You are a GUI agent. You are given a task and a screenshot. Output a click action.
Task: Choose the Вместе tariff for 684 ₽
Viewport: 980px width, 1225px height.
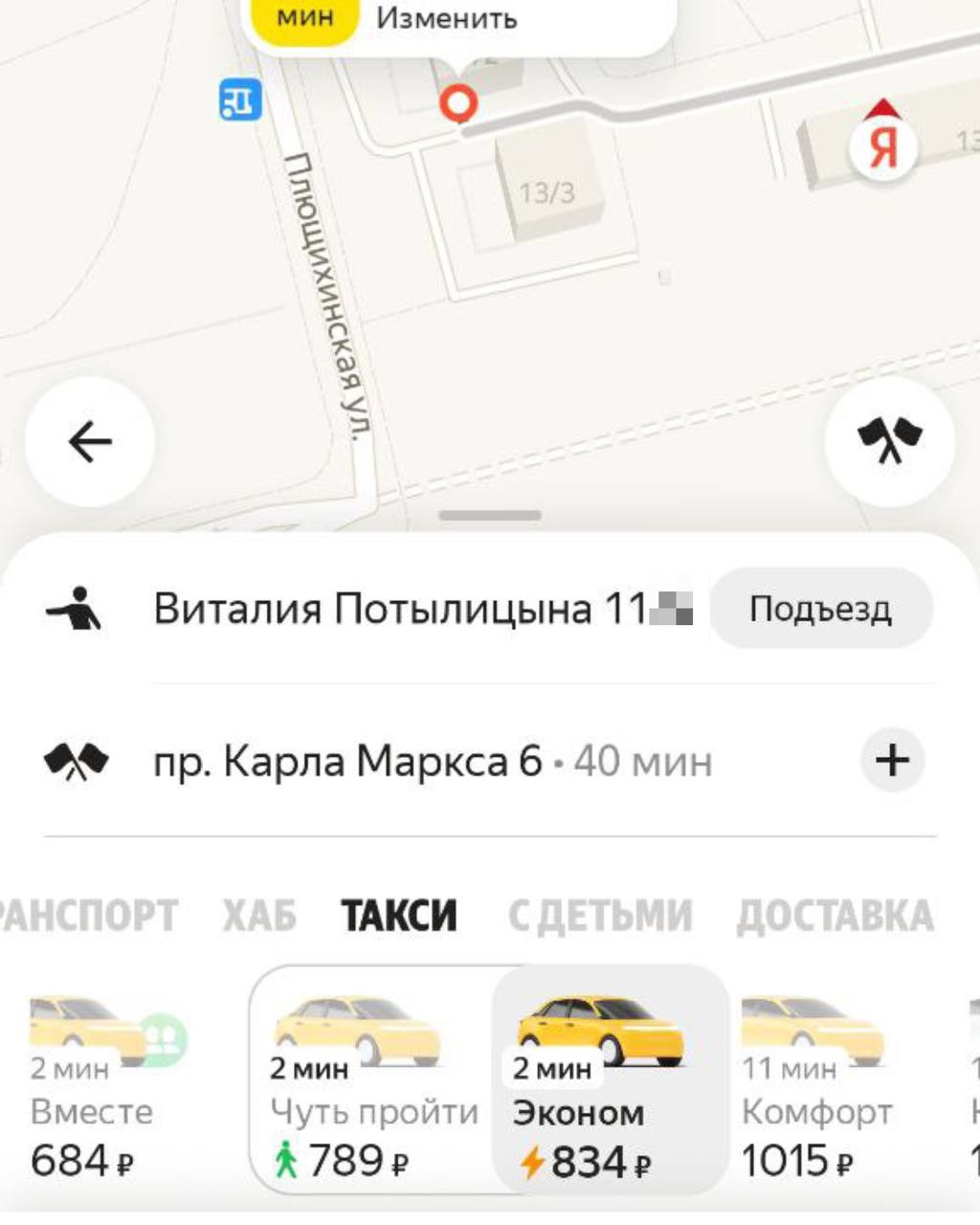(x=96, y=1091)
